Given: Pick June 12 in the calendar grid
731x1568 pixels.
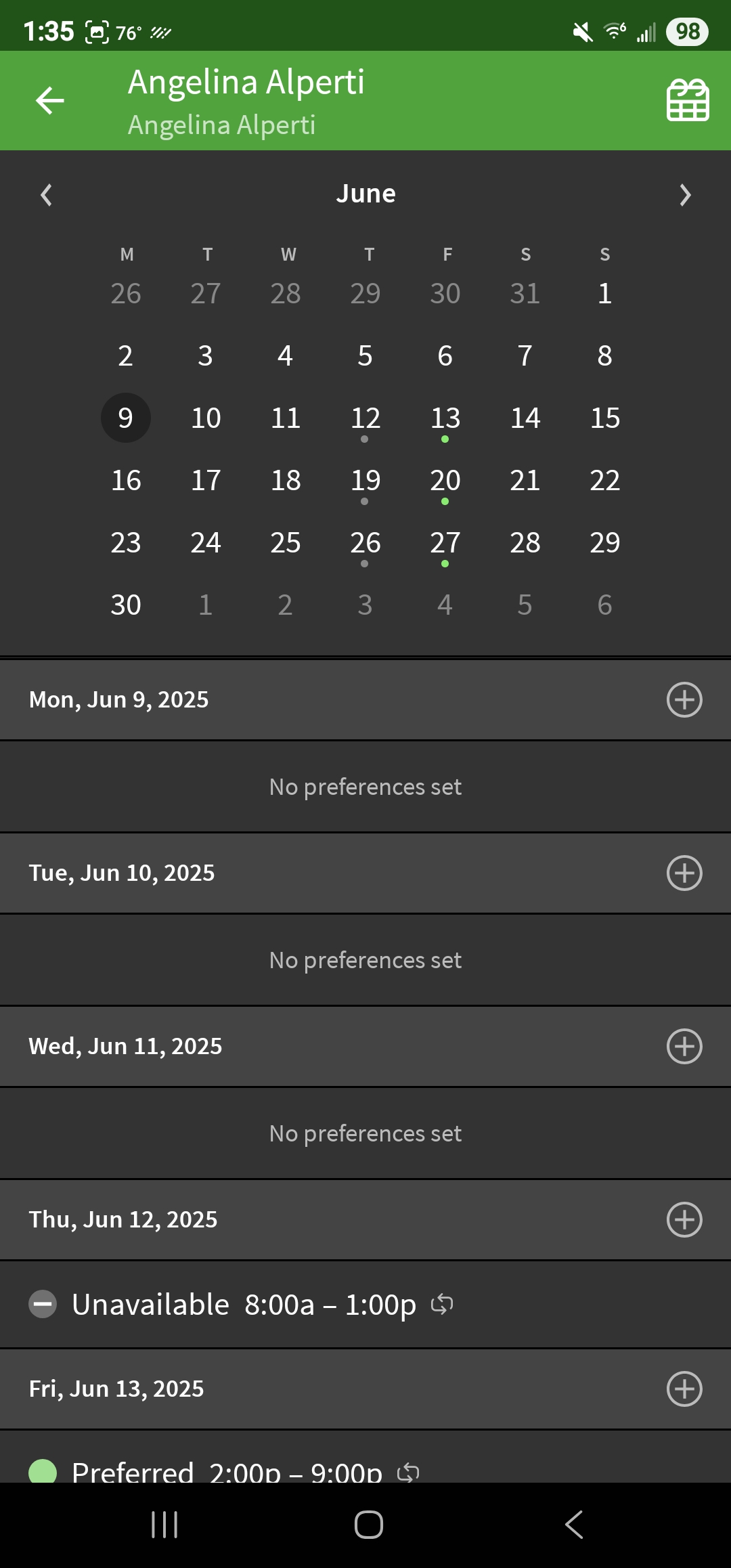Looking at the screenshot, I should pyautogui.click(x=365, y=419).
